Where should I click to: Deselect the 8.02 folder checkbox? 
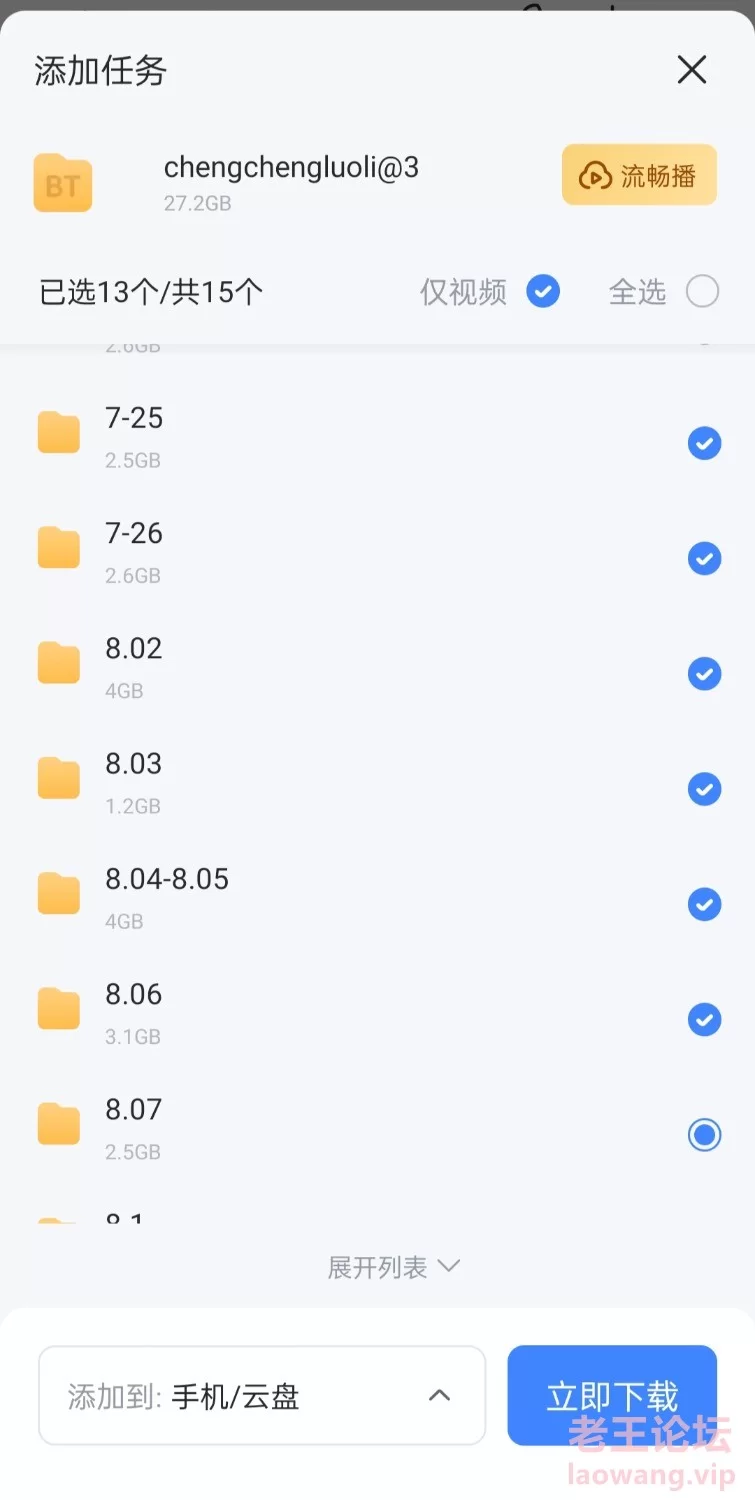point(704,674)
